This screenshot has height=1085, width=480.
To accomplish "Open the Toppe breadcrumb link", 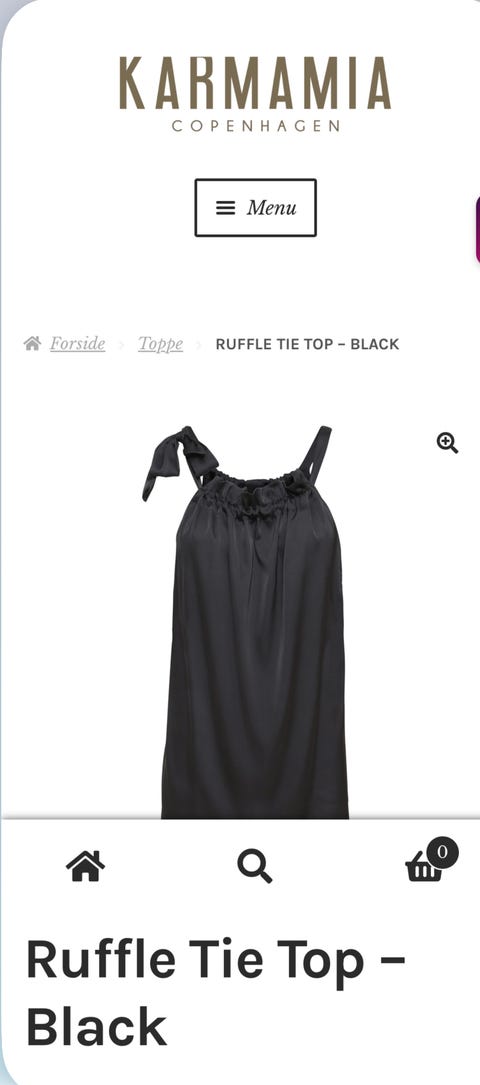I will 160,343.
